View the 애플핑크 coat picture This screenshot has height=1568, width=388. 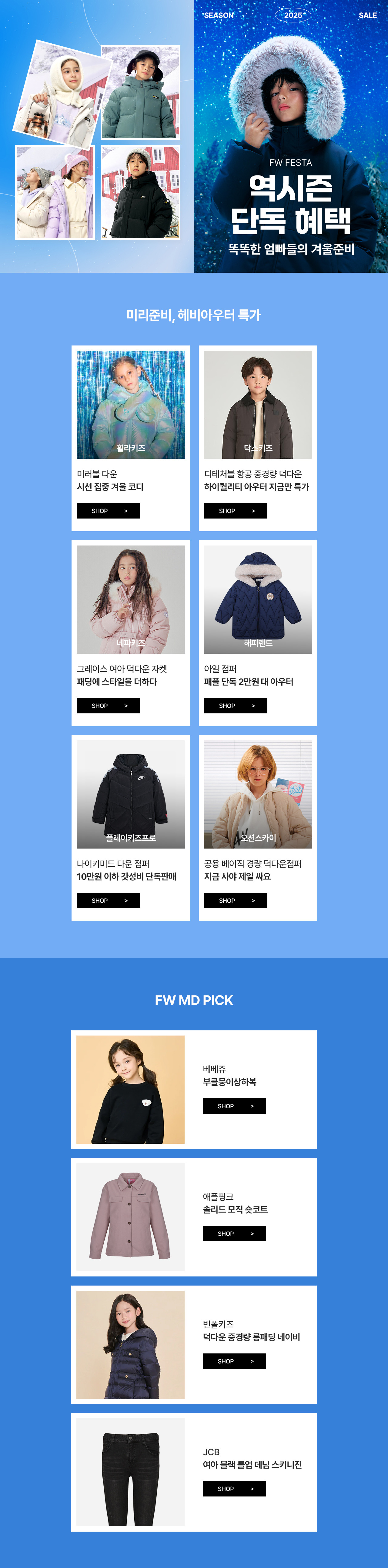[130, 1217]
